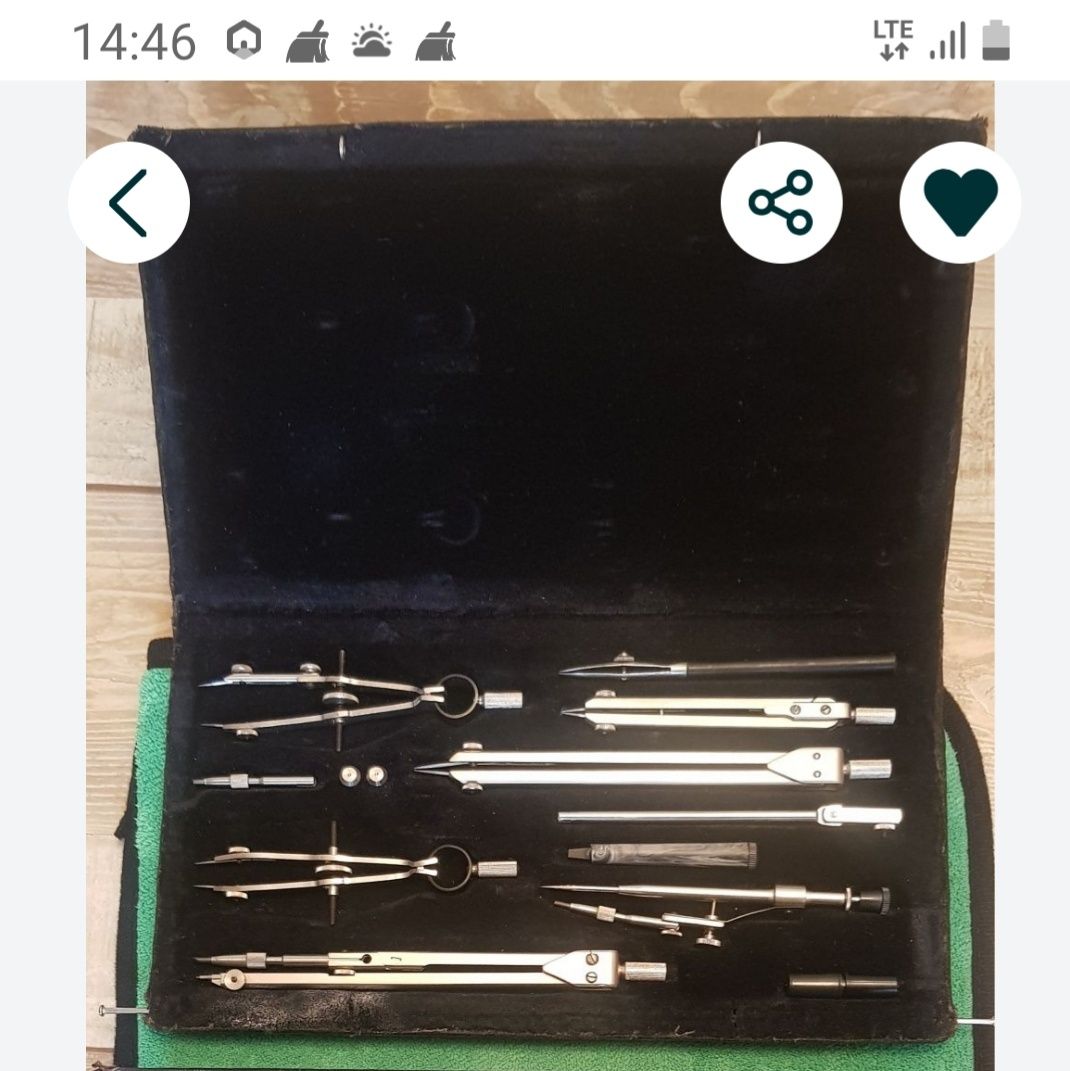Go back to the previous page
Viewport: 1070px width, 1071px height.
pyautogui.click(x=128, y=203)
